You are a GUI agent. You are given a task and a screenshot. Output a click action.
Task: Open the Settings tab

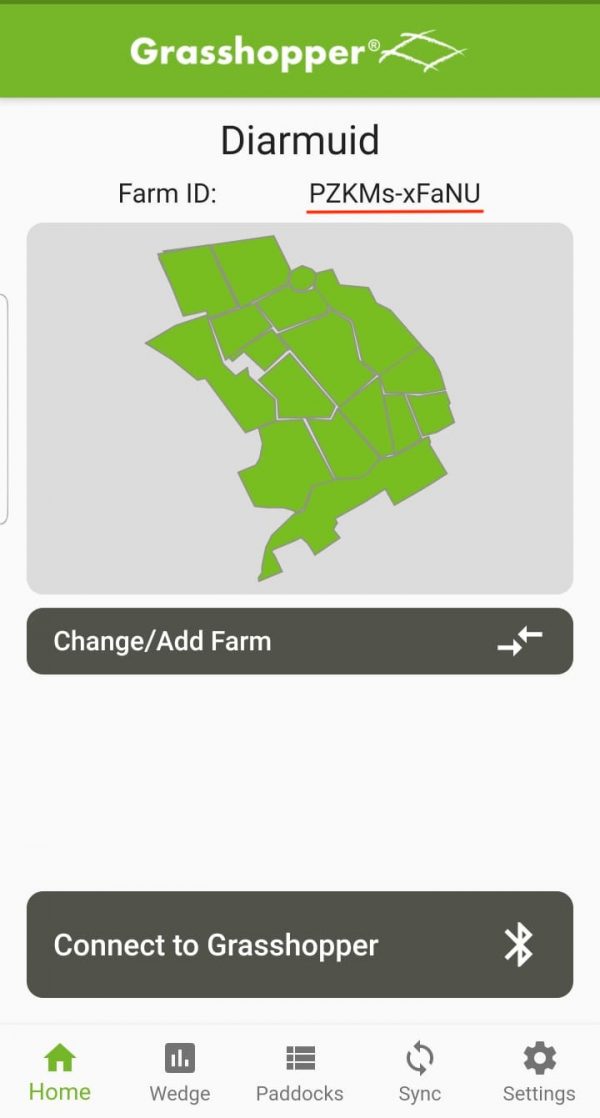click(x=539, y=1071)
